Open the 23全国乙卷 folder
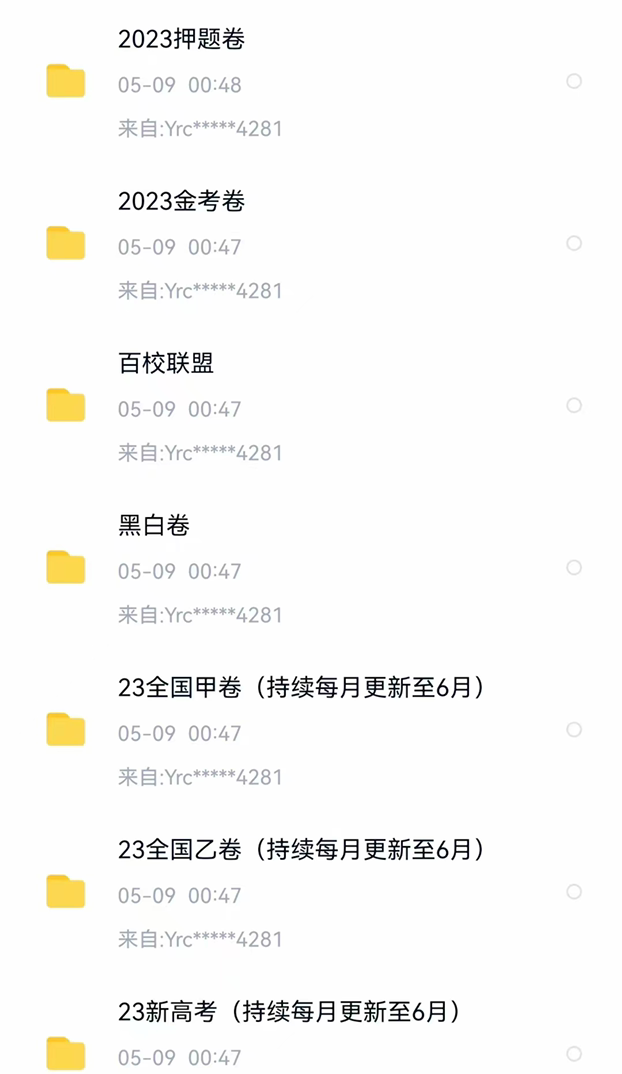The height and width of the screenshot is (1074, 622). [x=300, y=850]
